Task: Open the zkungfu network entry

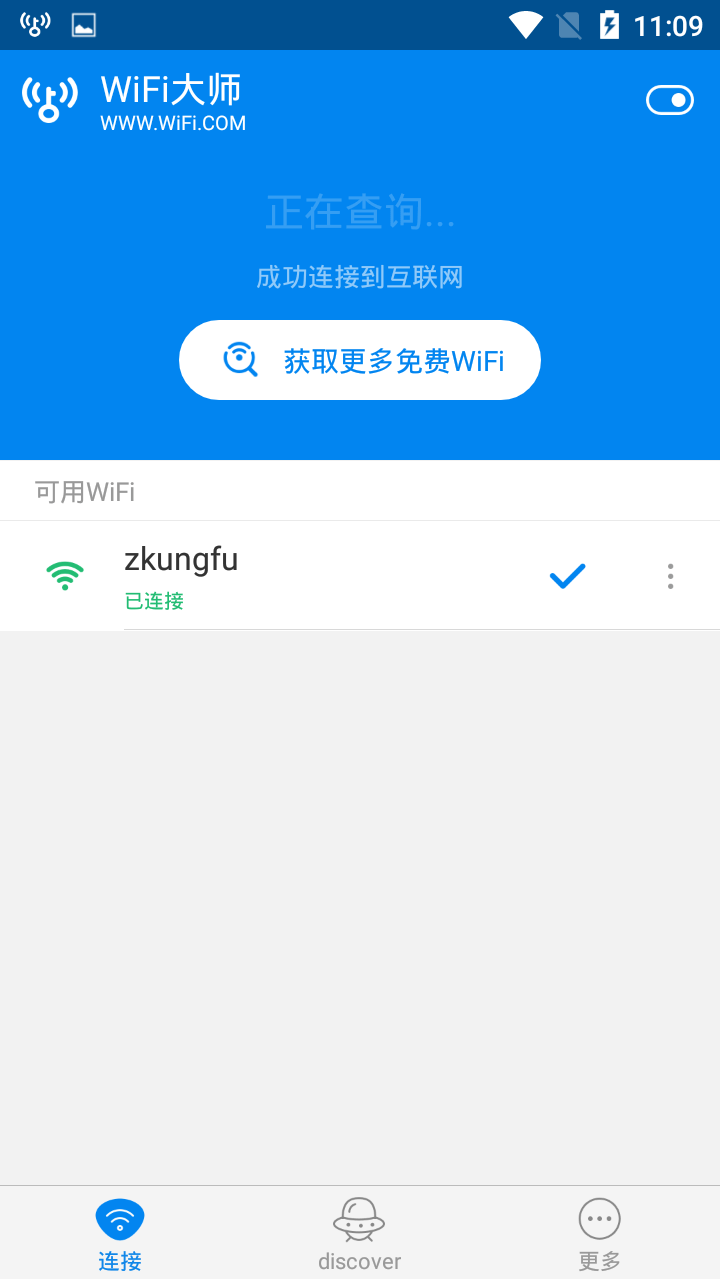Action: point(360,576)
